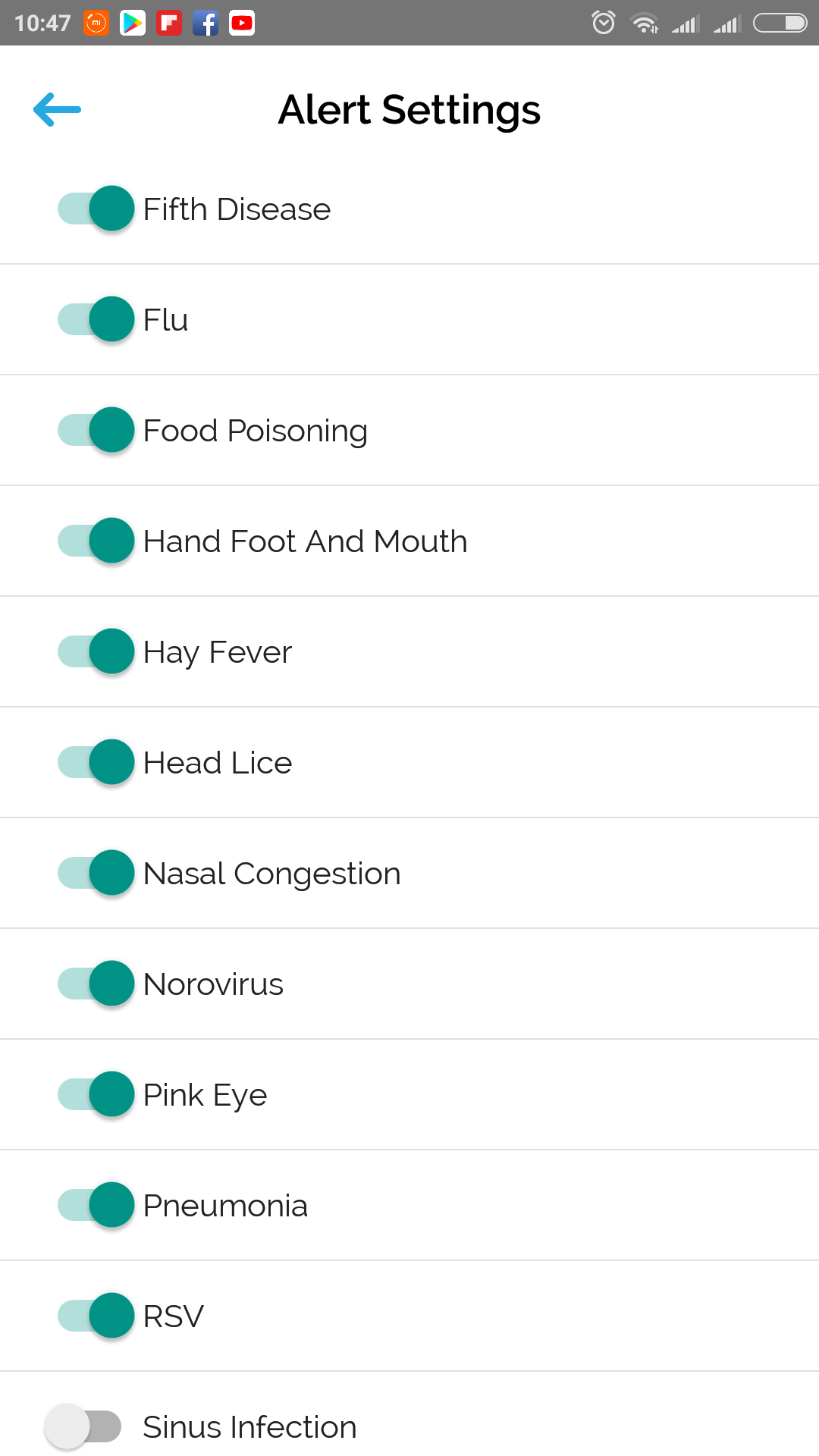Go back using the blue arrow
This screenshot has width=819, height=1456.
tap(57, 109)
